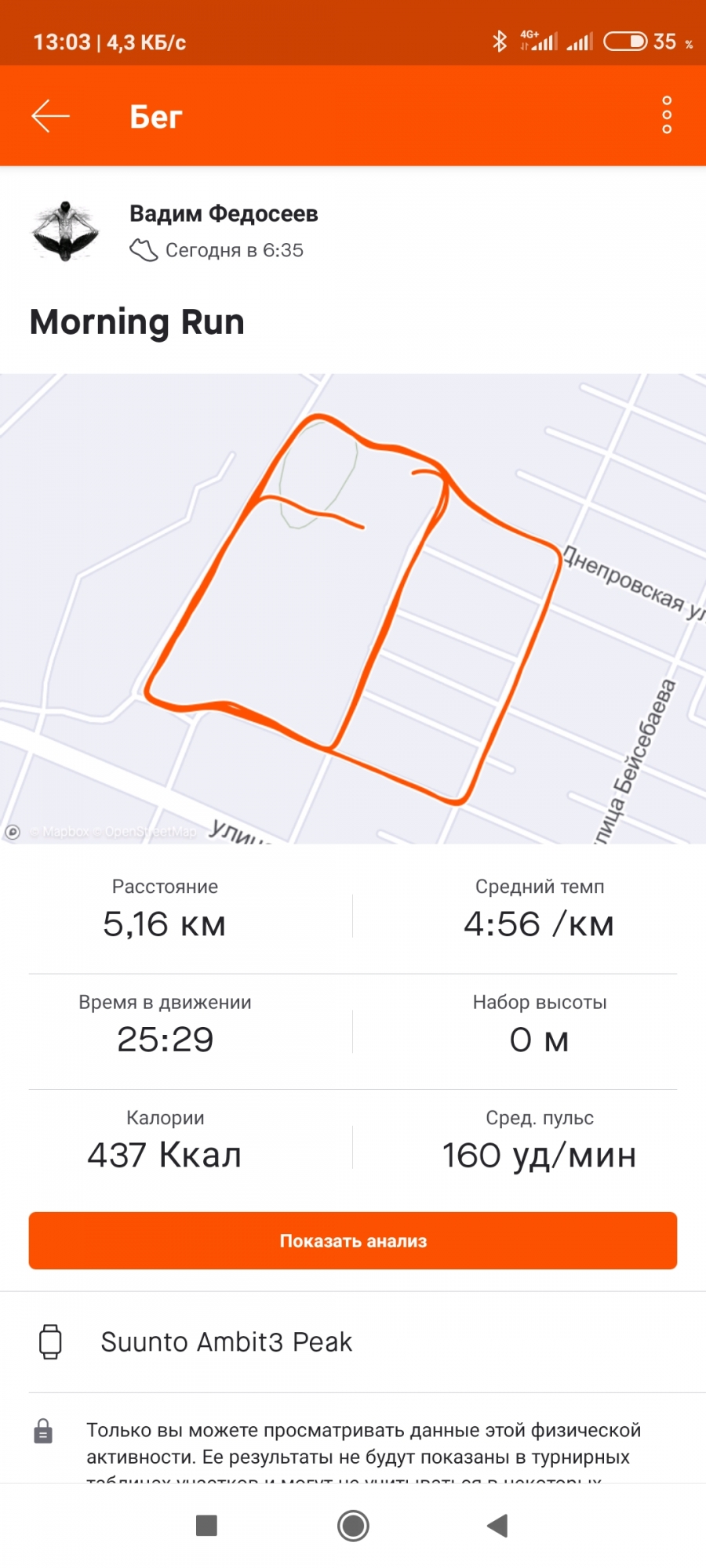Open the three-dot overflow menu

667,115
